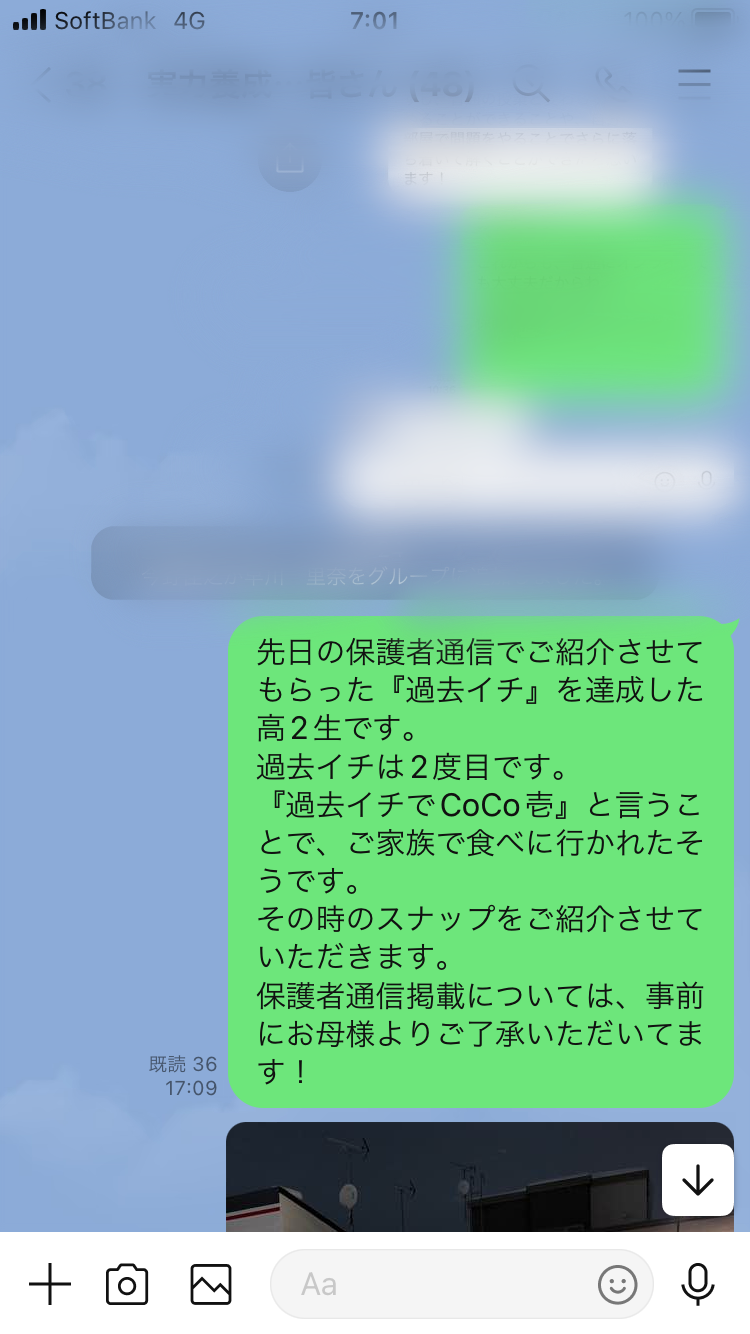This screenshot has height=1334, width=750.
Task: Open the photo gallery picker
Action: (x=211, y=1284)
